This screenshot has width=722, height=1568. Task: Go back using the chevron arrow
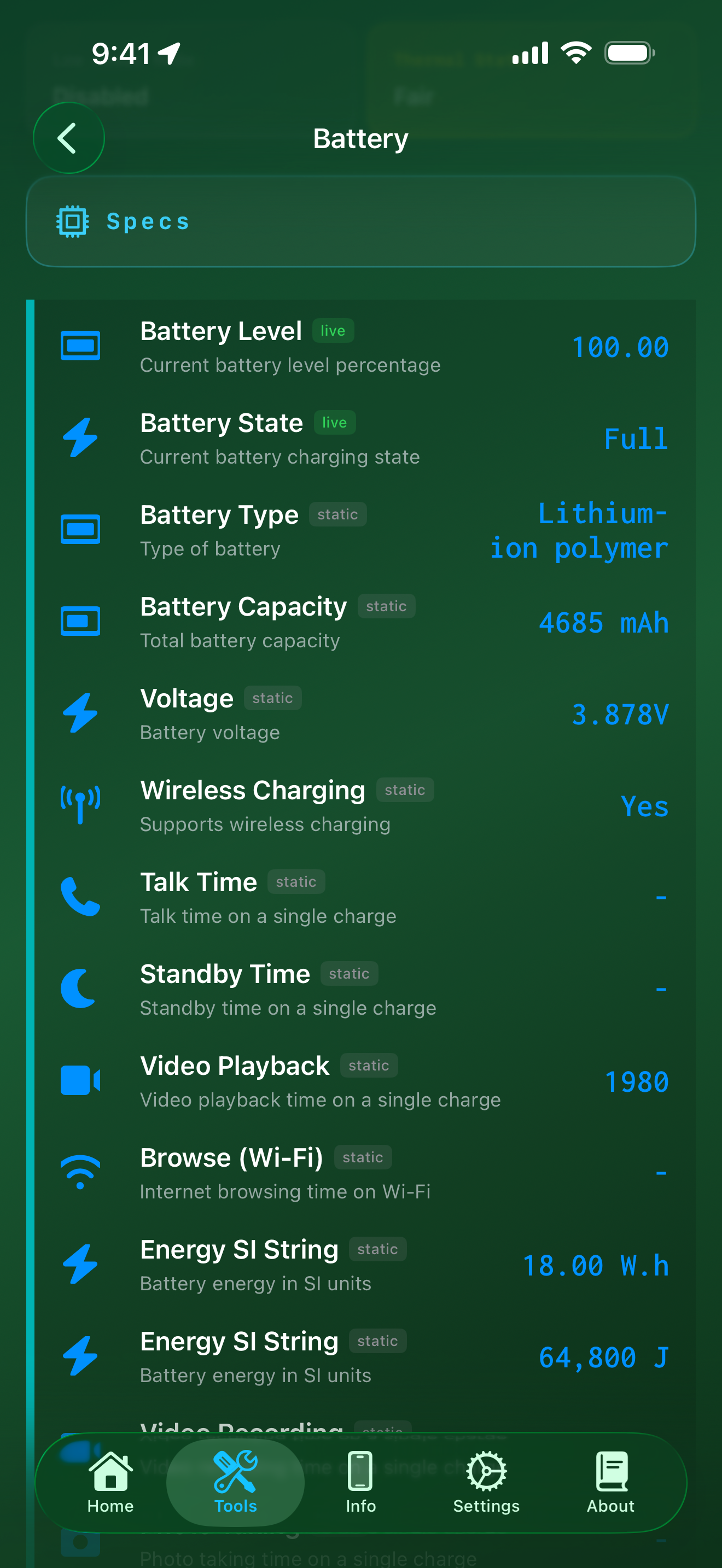click(68, 138)
